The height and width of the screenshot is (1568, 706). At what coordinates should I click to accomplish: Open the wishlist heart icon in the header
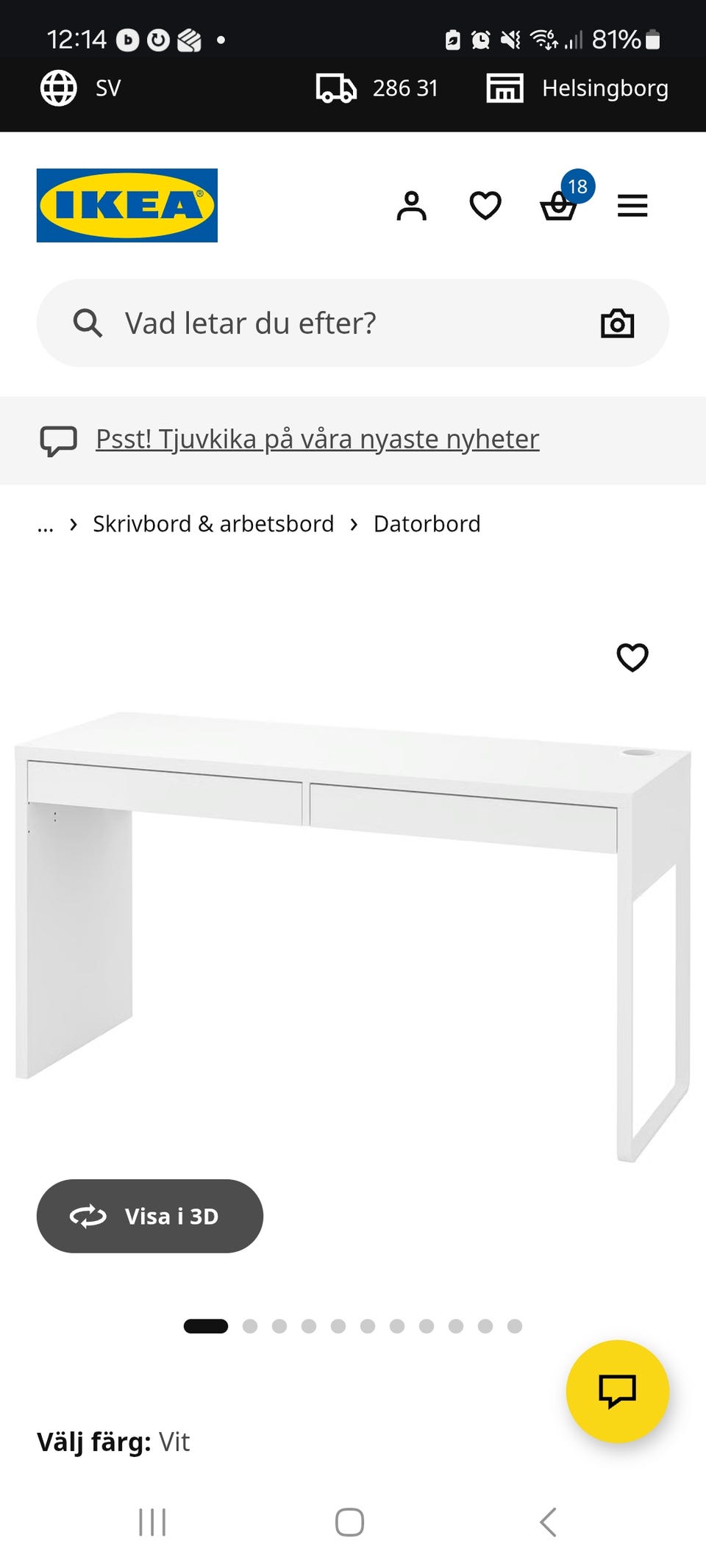tap(485, 206)
